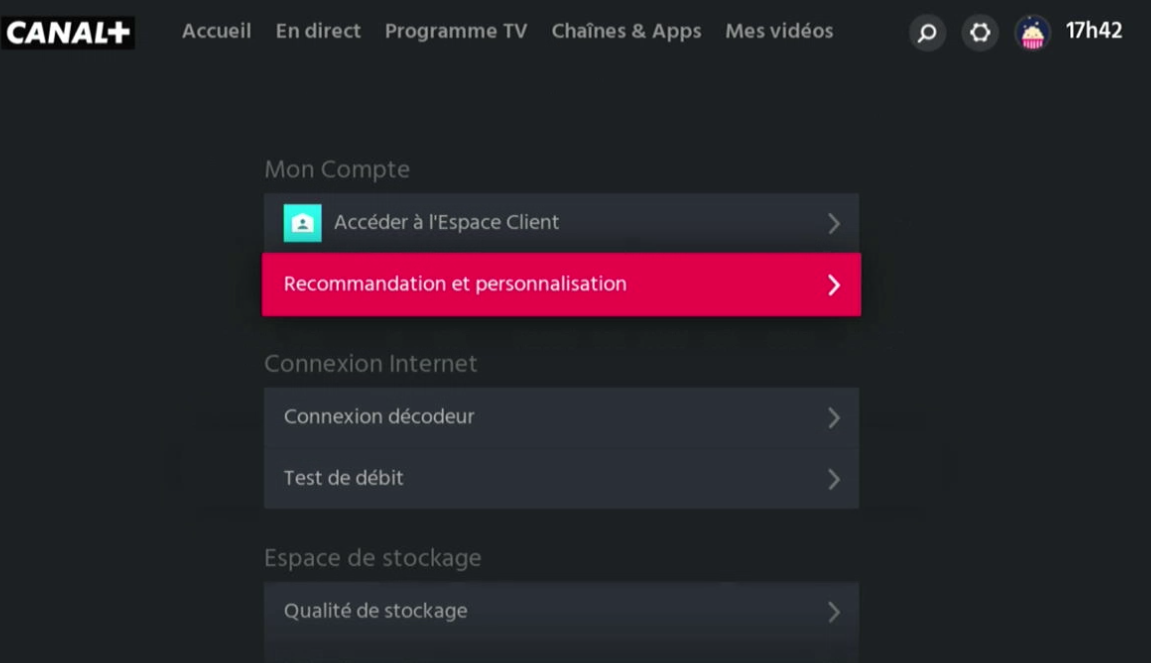Switch to the En direct tab
This screenshot has width=1151, height=663.
click(x=318, y=31)
